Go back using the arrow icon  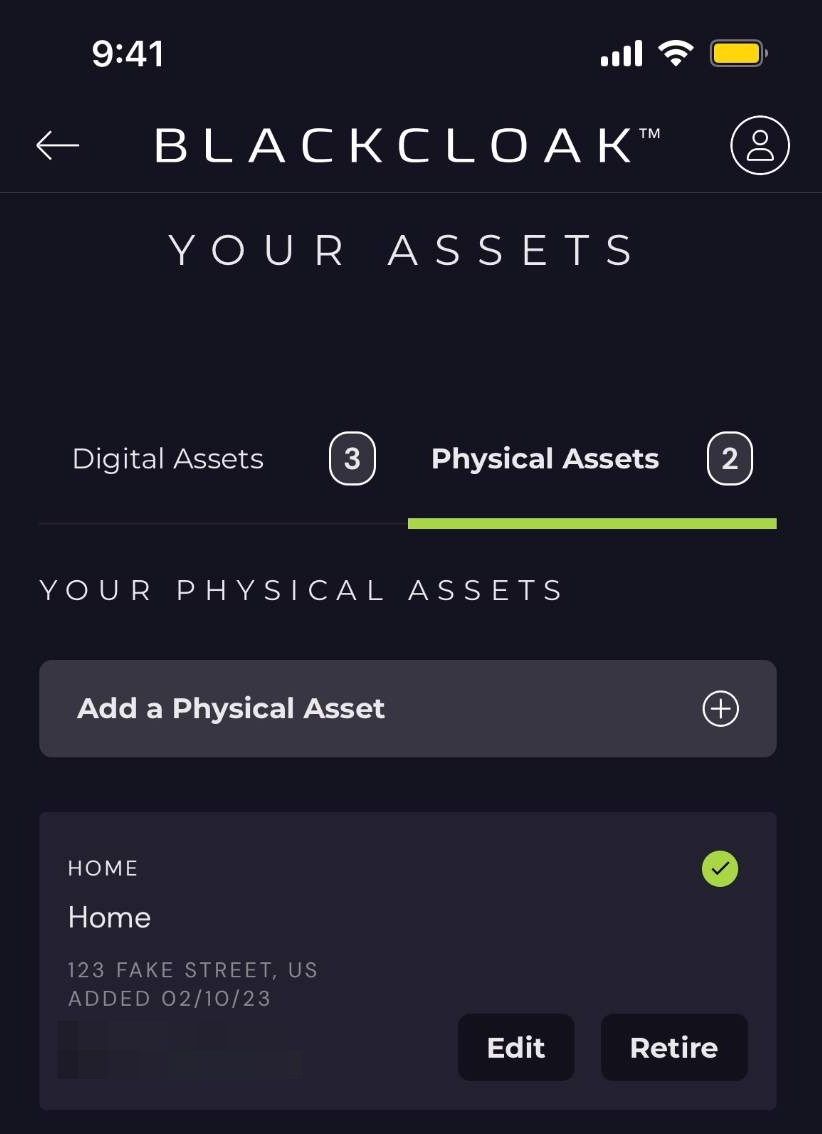[57, 146]
